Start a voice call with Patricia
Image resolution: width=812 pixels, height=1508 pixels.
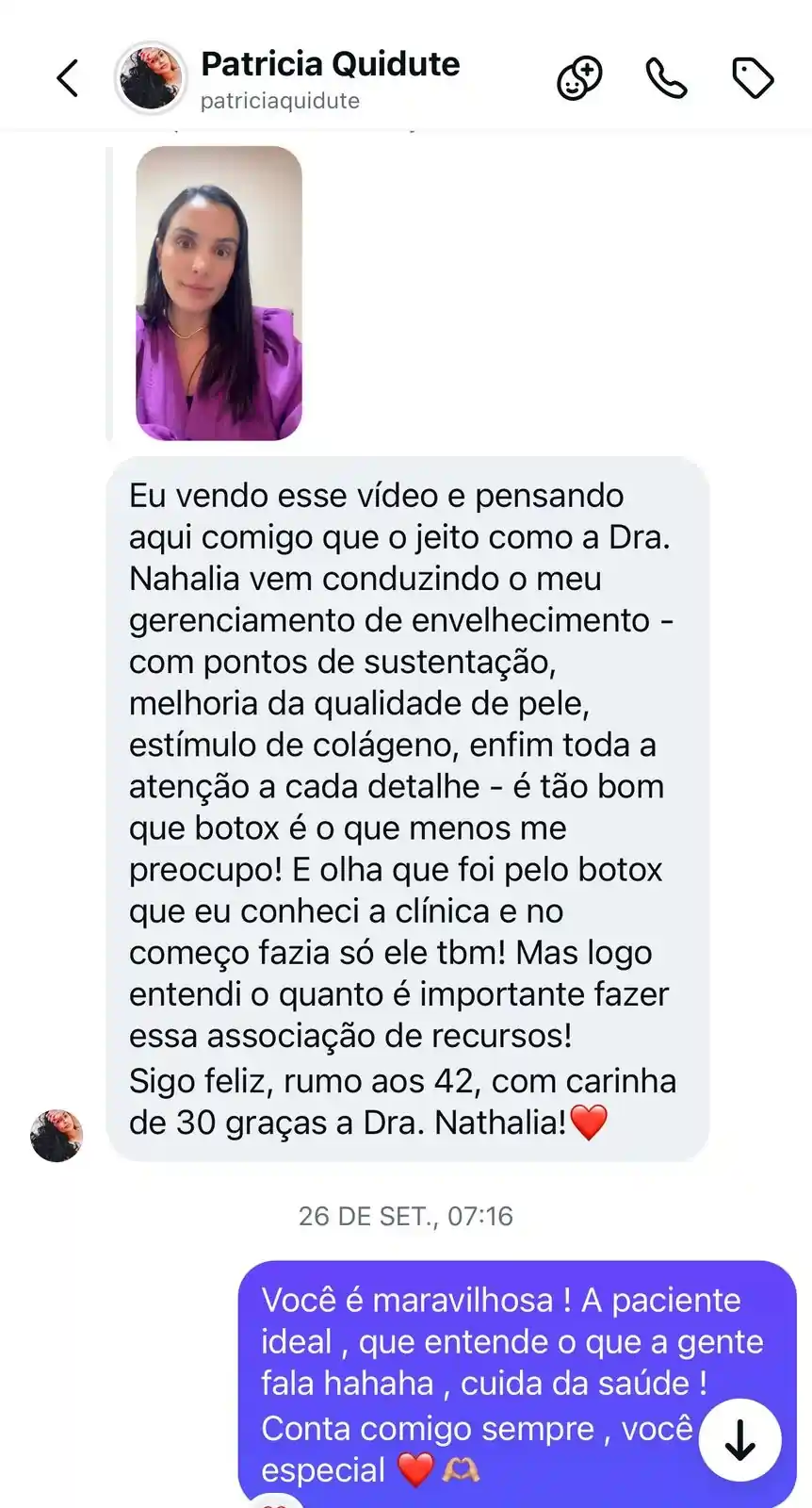(x=666, y=79)
